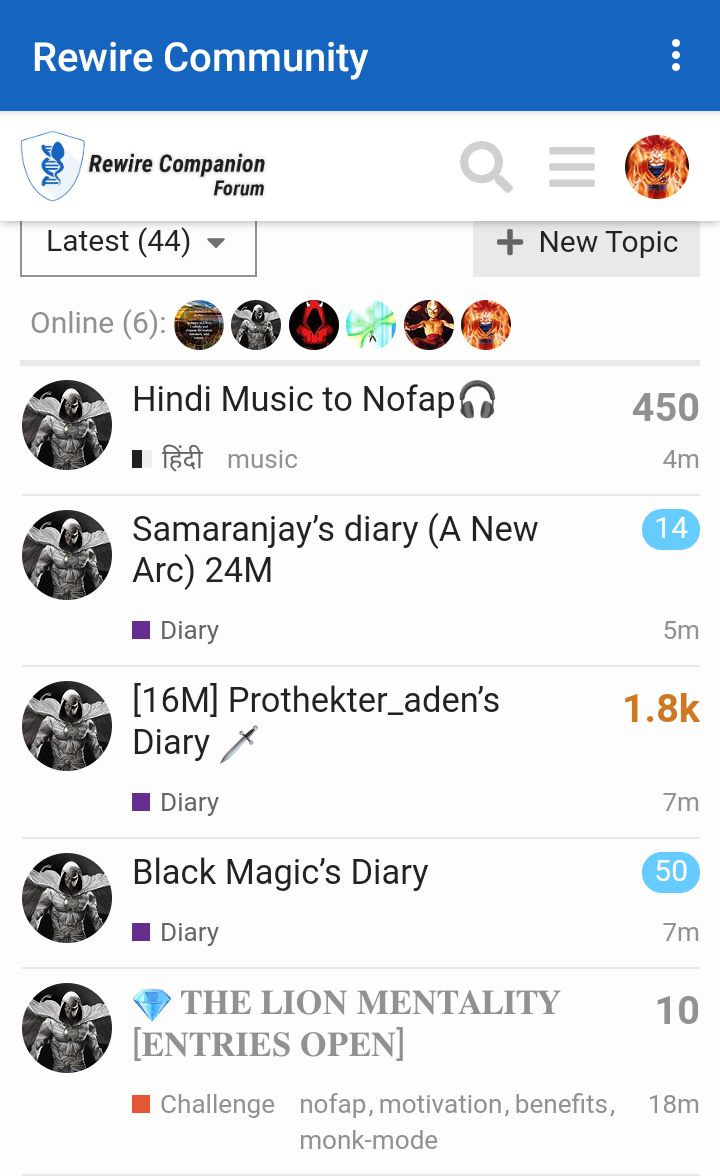Filter by the music tag

(262, 459)
